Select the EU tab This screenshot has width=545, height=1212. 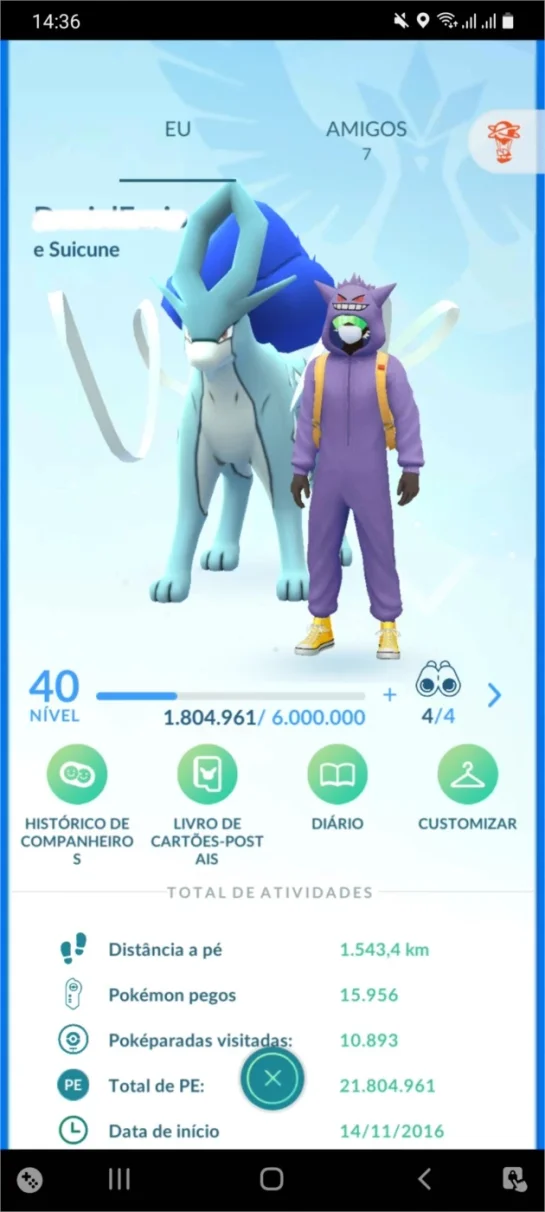[177, 130]
